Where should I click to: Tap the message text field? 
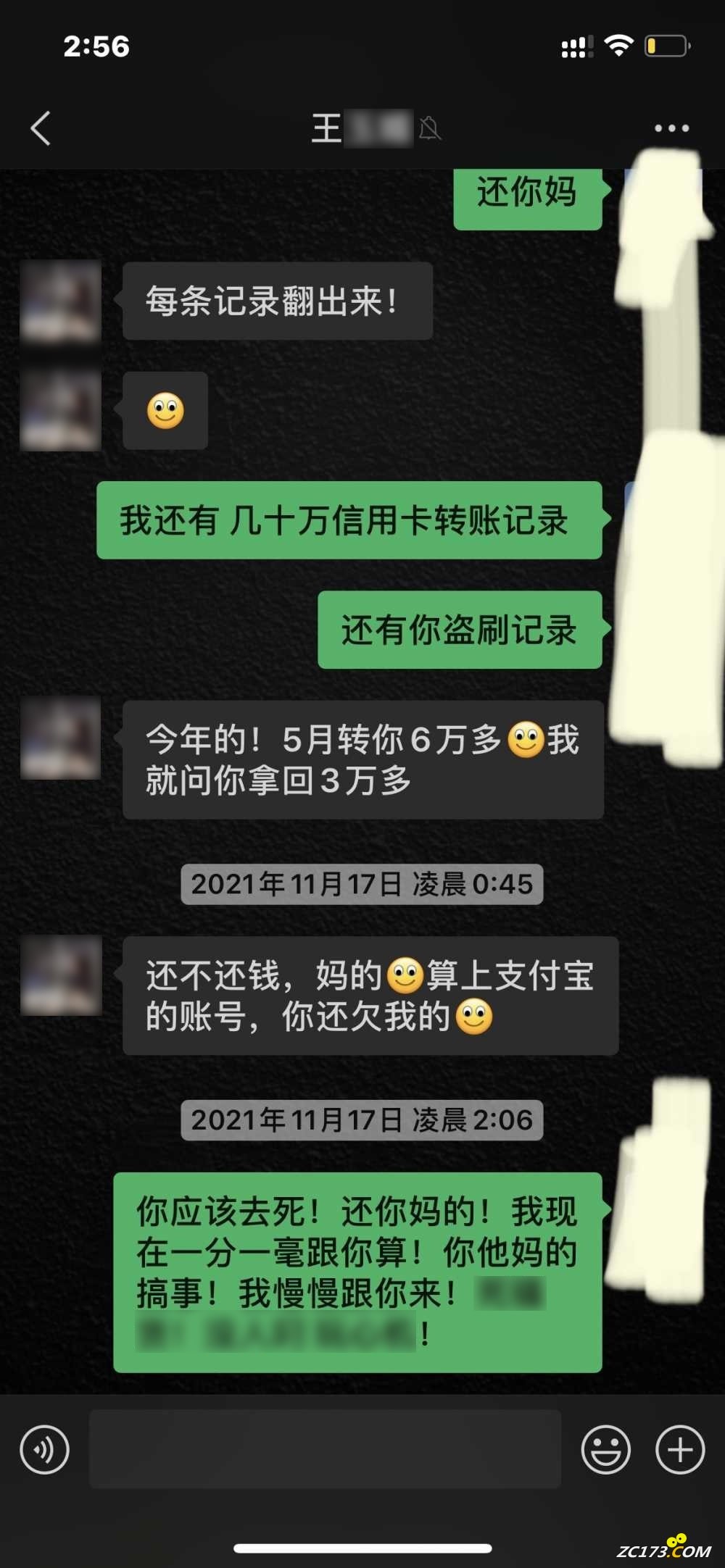tap(325, 1450)
